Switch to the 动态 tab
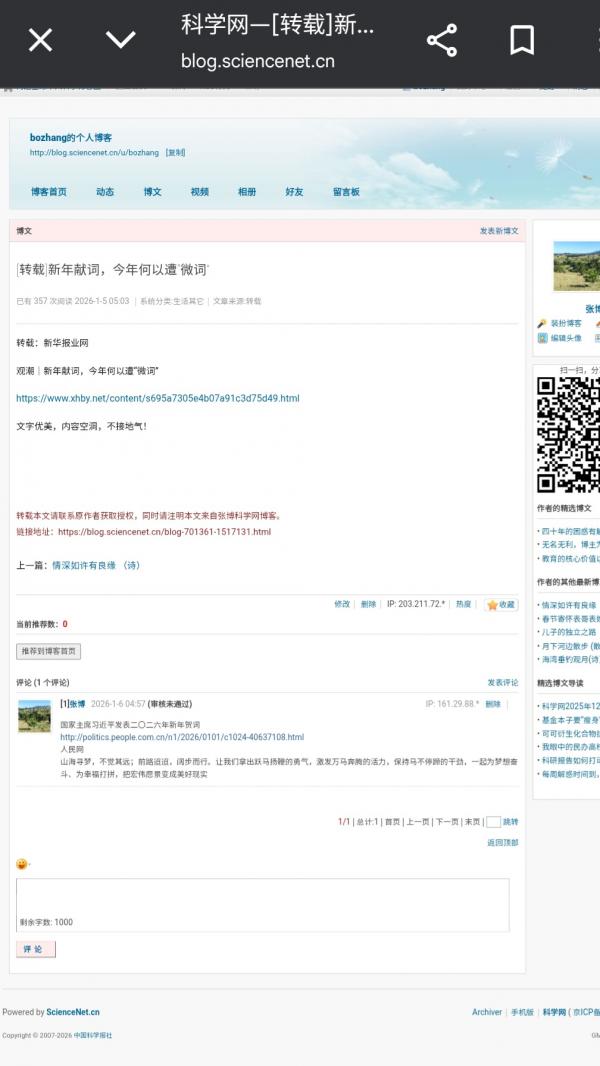The image size is (600, 1066). point(105,192)
